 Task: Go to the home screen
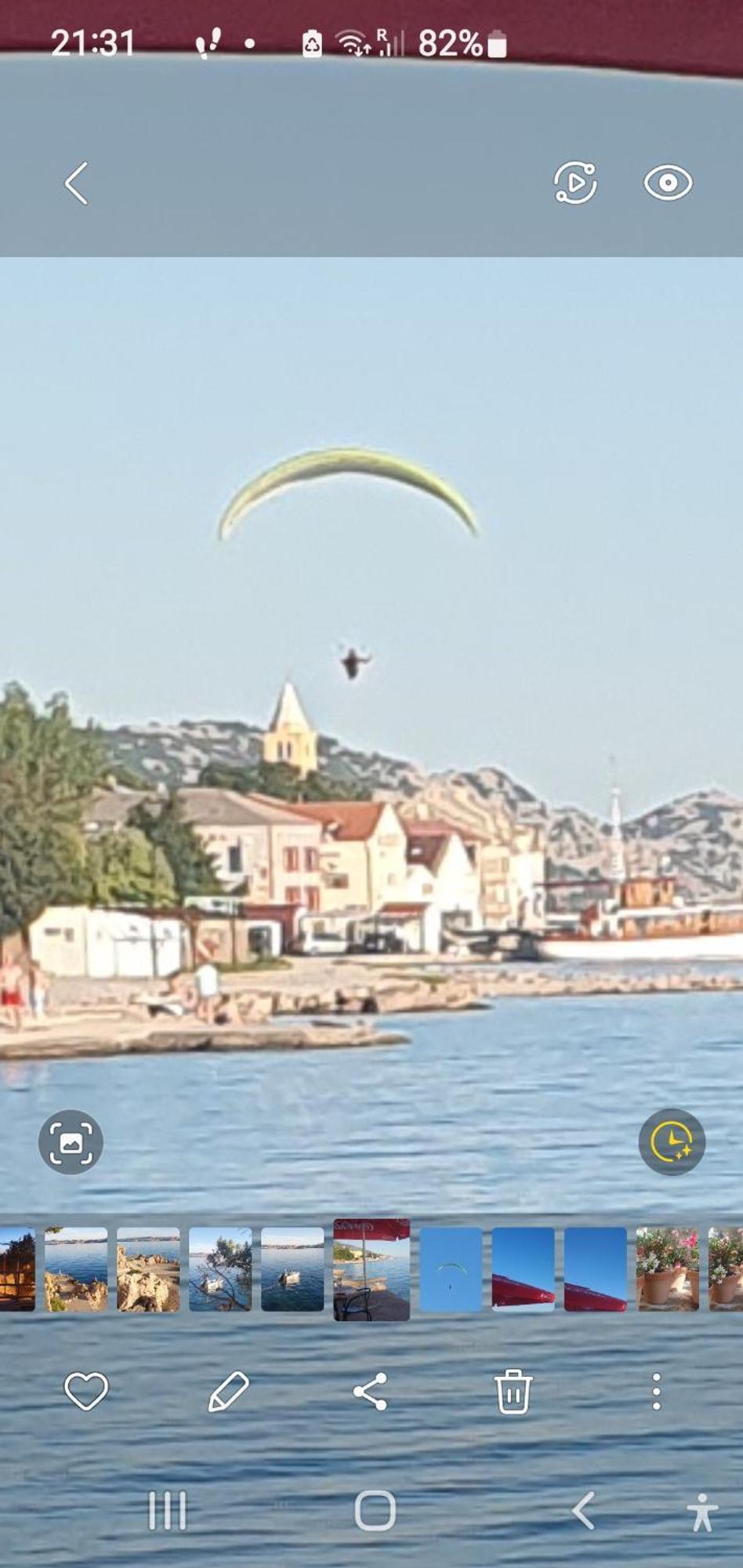pos(375,1511)
